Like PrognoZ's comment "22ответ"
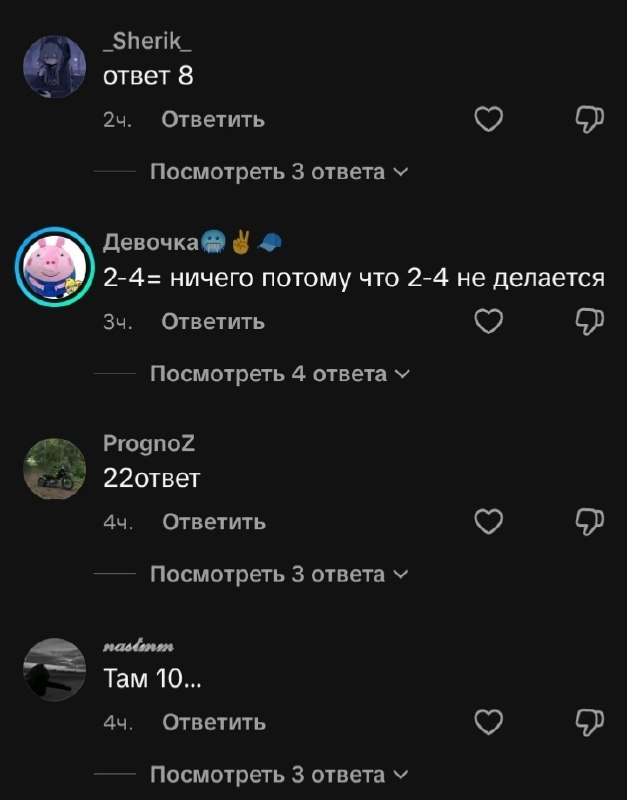The width and height of the screenshot is (627, 800). coord(489,521)
